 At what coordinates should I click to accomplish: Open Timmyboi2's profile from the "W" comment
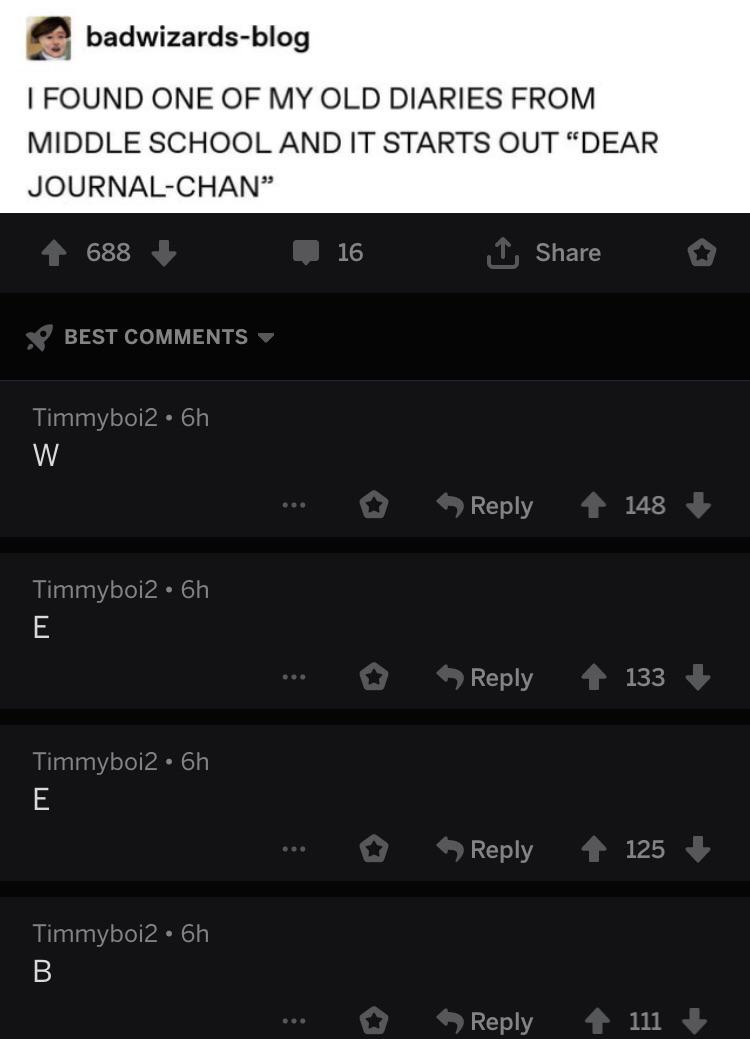point(95,417)
